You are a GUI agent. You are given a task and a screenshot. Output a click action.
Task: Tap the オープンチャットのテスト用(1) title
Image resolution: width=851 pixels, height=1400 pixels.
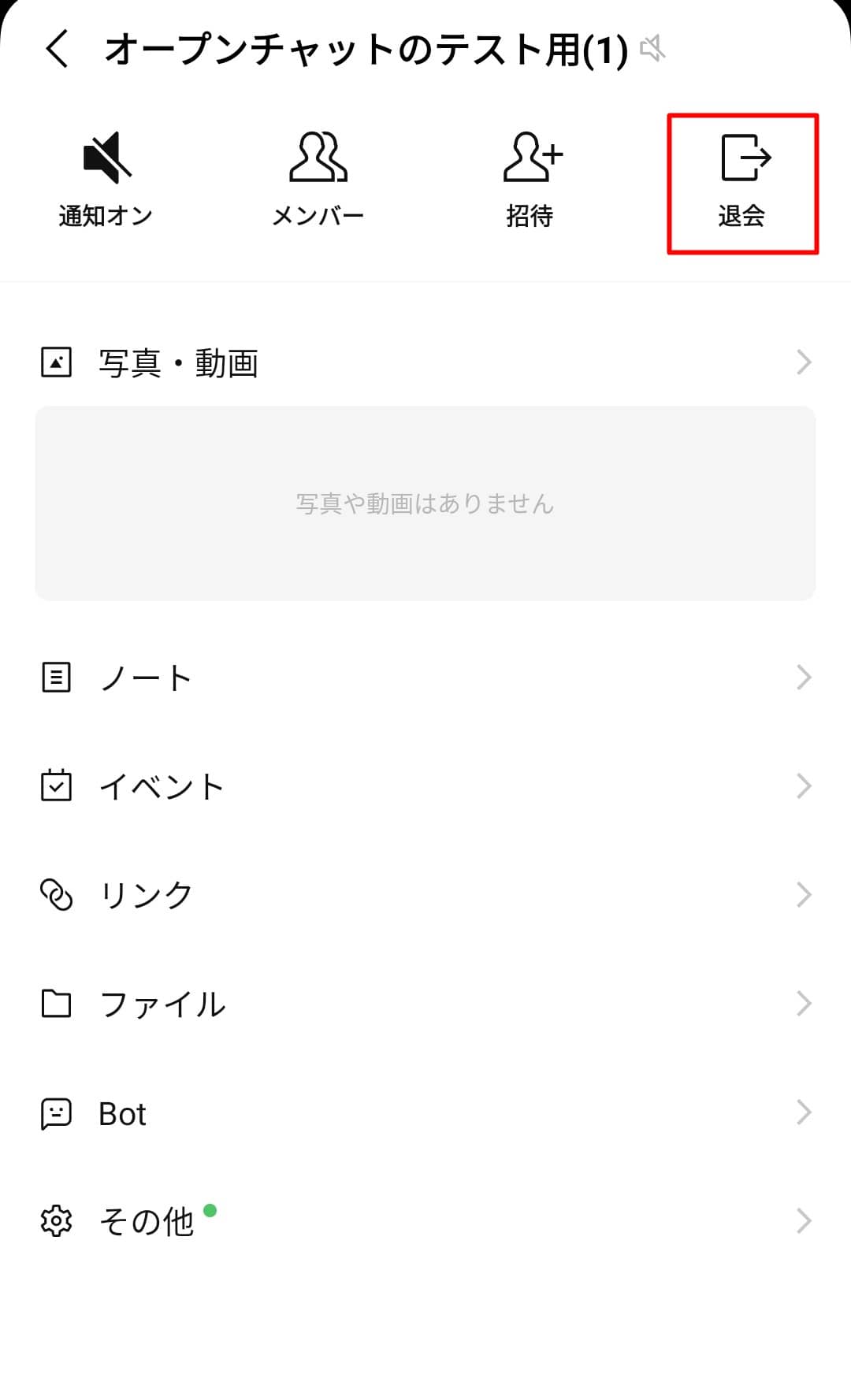362,49
